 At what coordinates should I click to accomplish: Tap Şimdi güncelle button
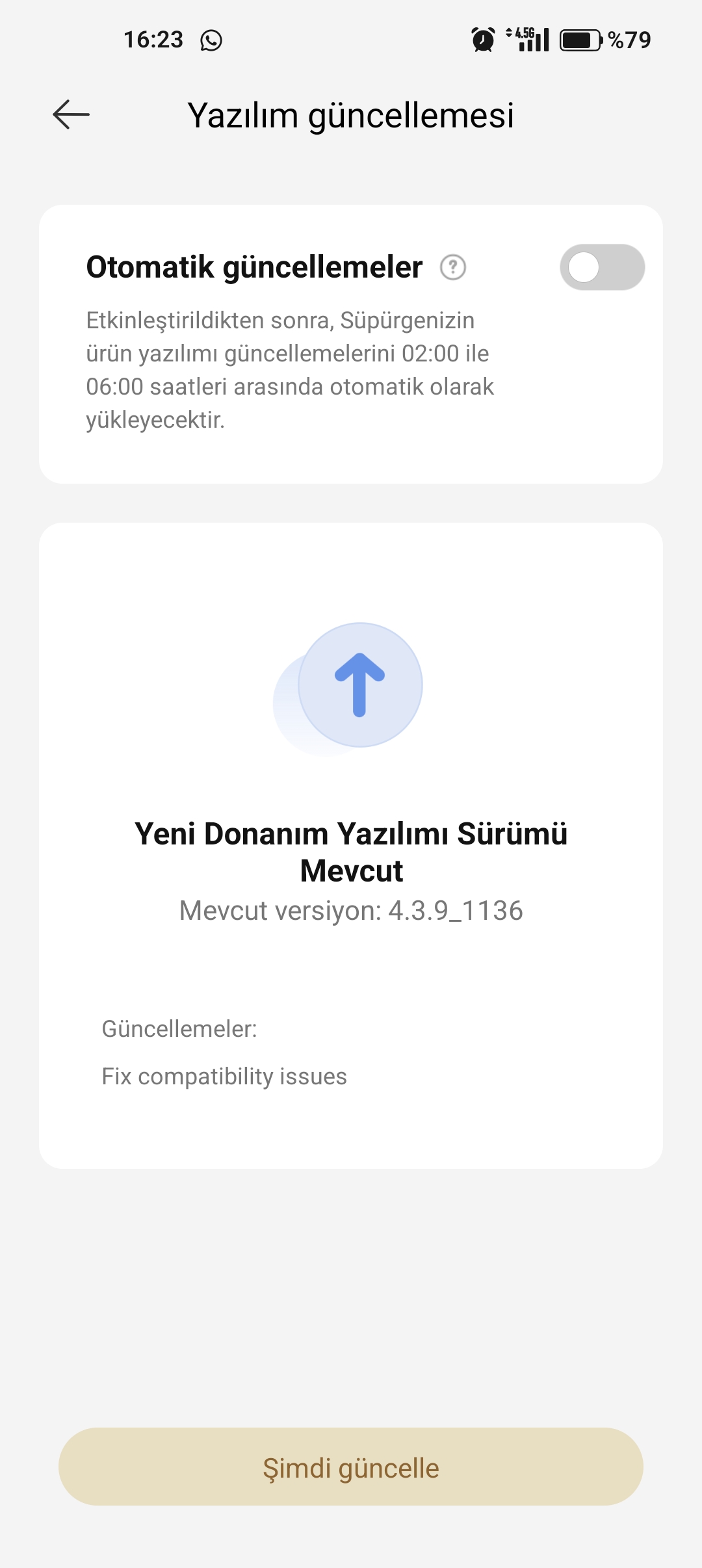pos(351,1467)
